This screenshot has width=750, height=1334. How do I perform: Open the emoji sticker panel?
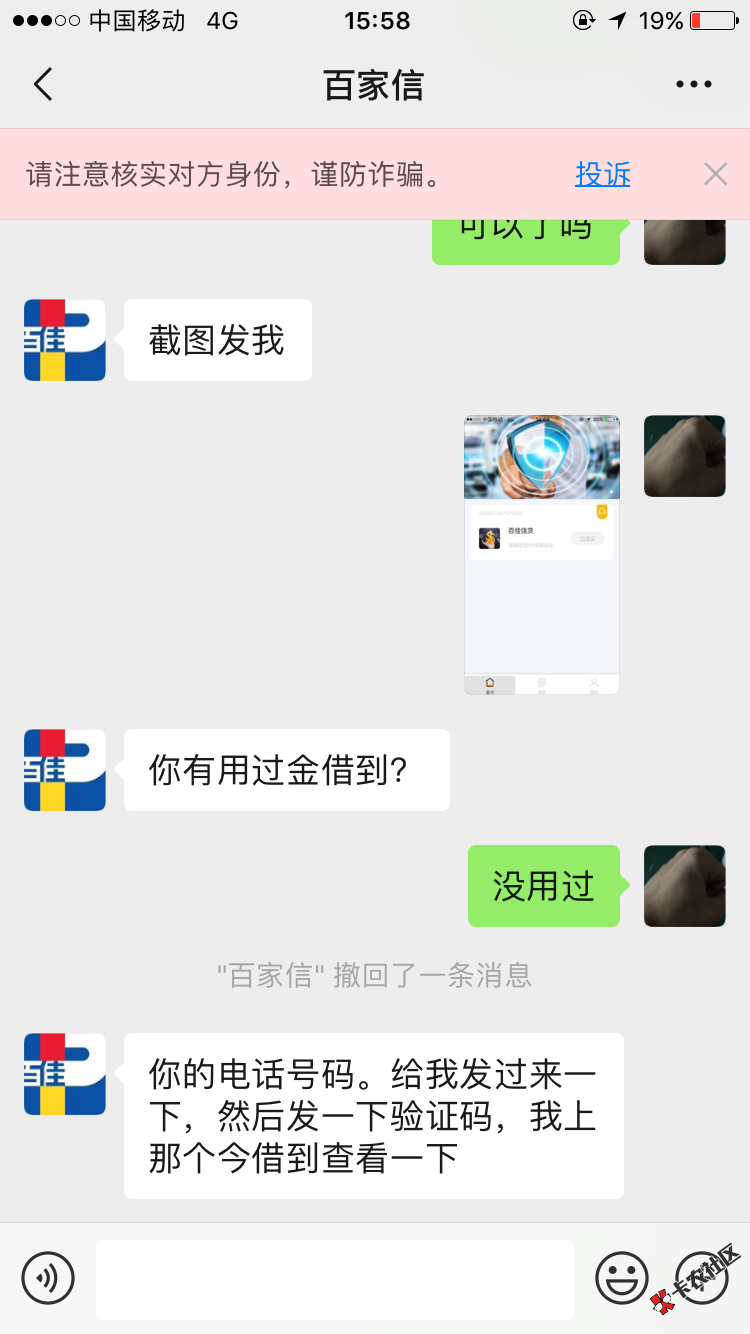click(x=621, y=1277)
